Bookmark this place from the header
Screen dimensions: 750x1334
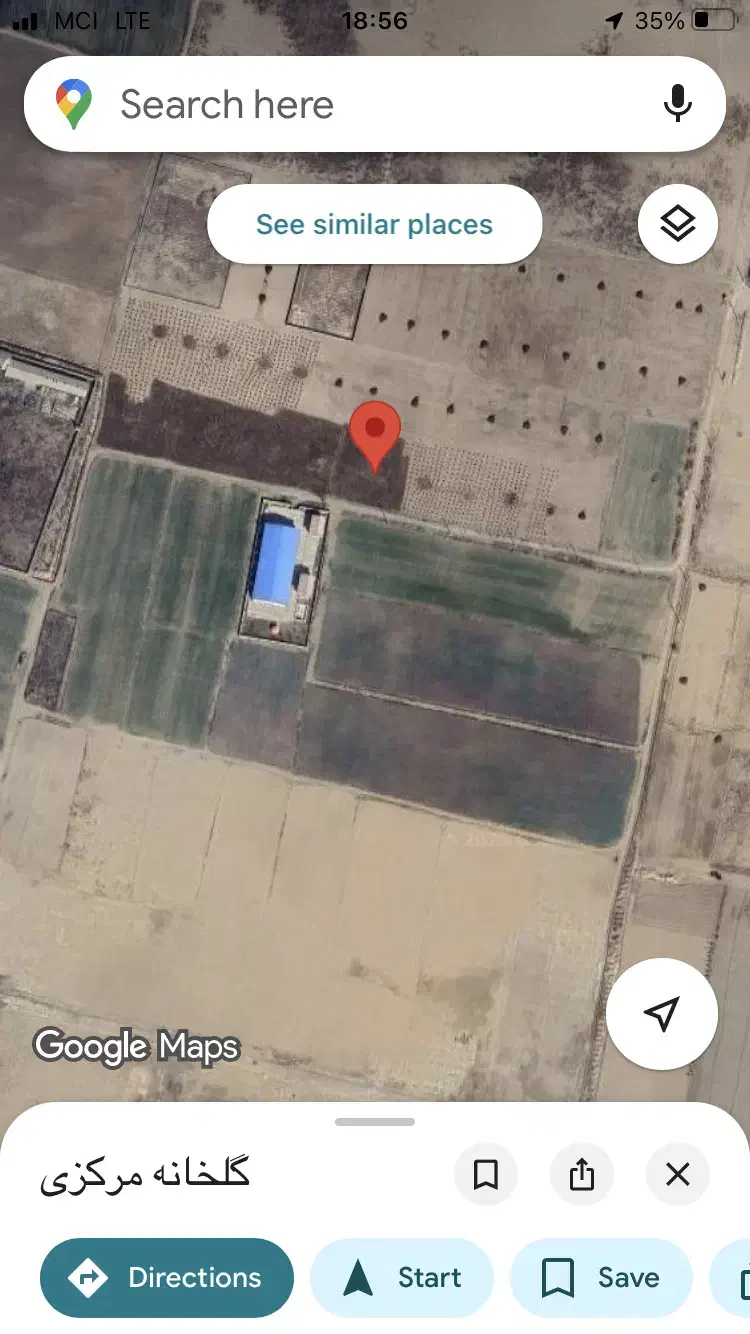(x=486, y=1174)
